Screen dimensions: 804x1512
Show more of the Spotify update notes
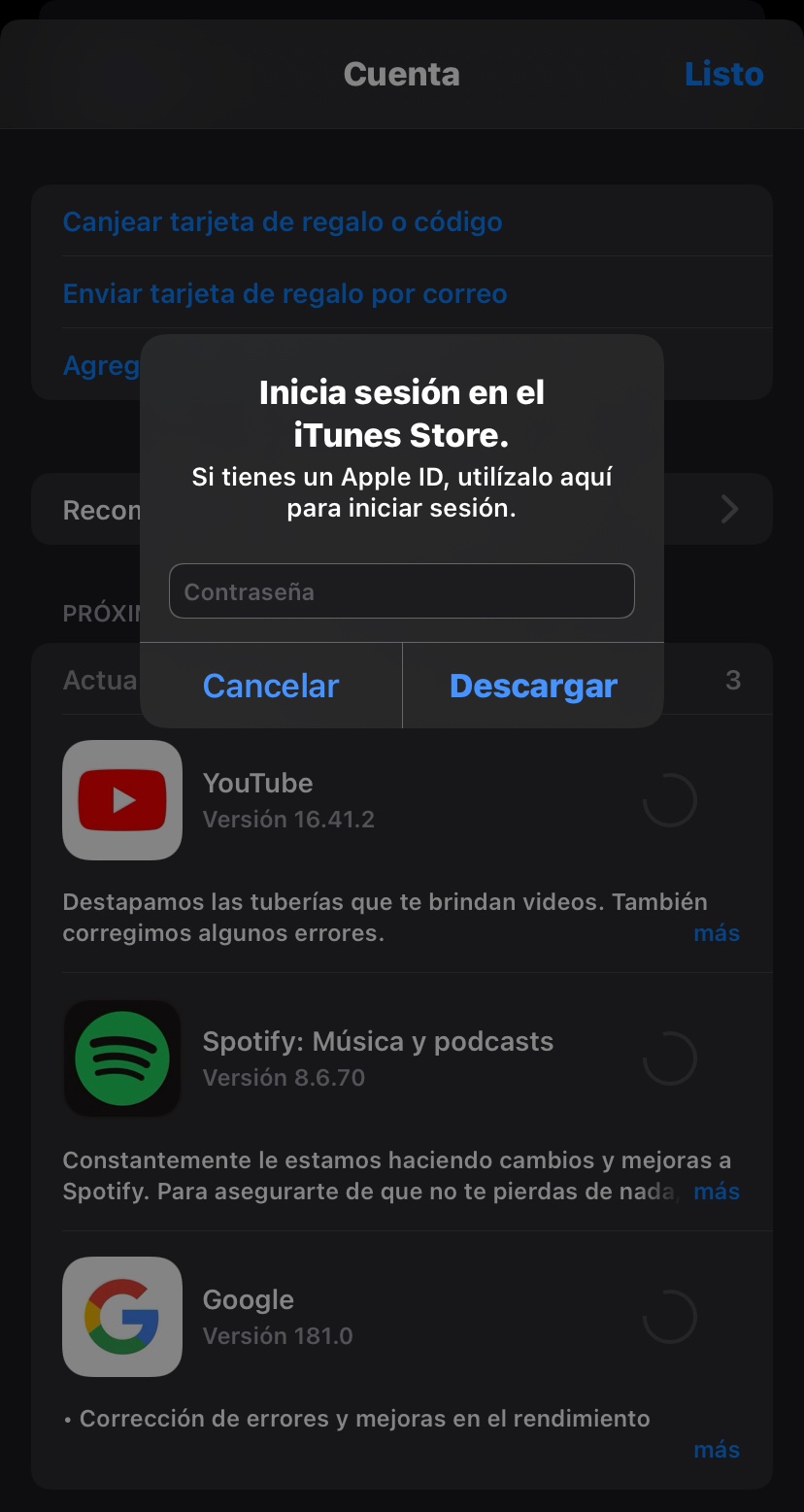(717, 1192)
